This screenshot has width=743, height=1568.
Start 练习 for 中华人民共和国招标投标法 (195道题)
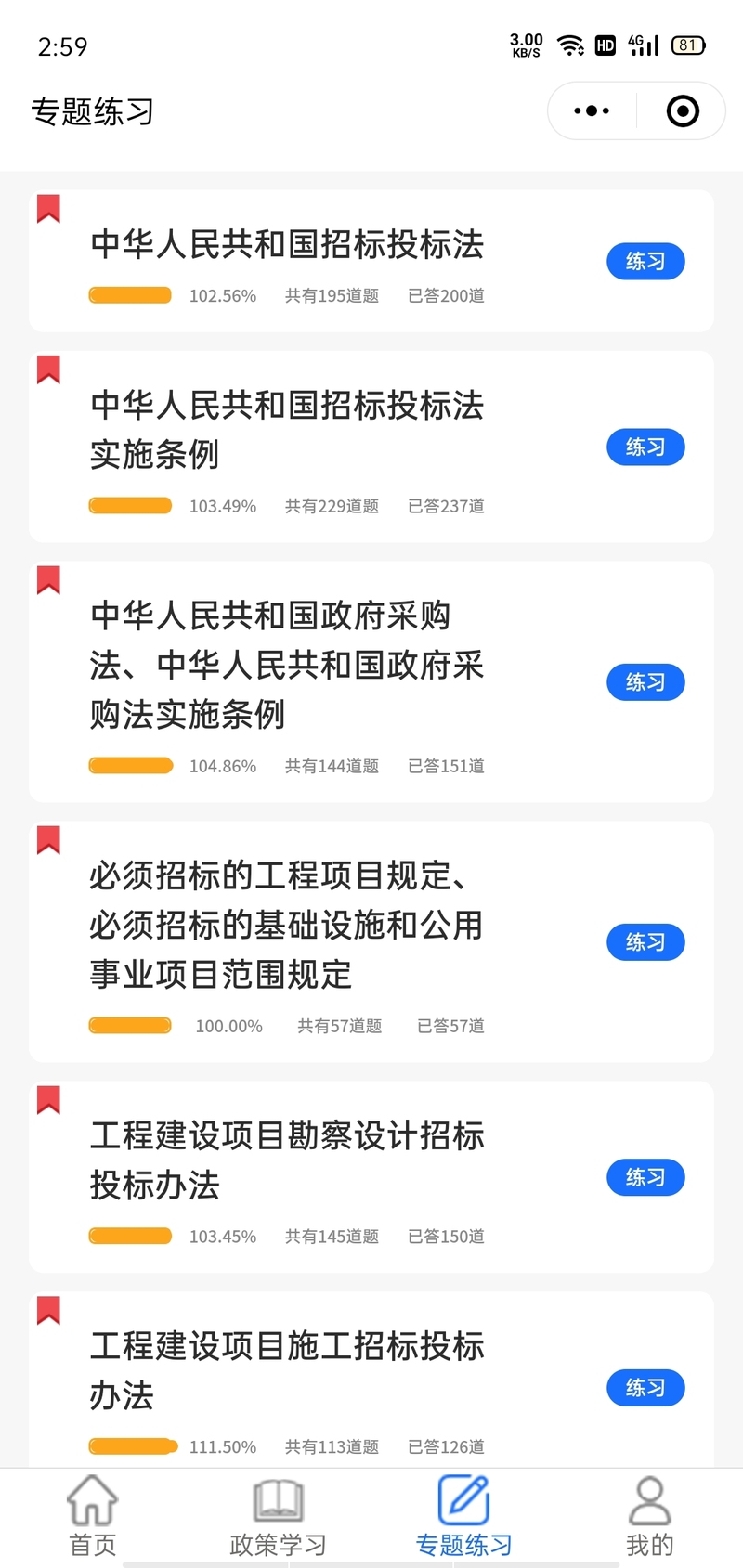coord(645,262)
